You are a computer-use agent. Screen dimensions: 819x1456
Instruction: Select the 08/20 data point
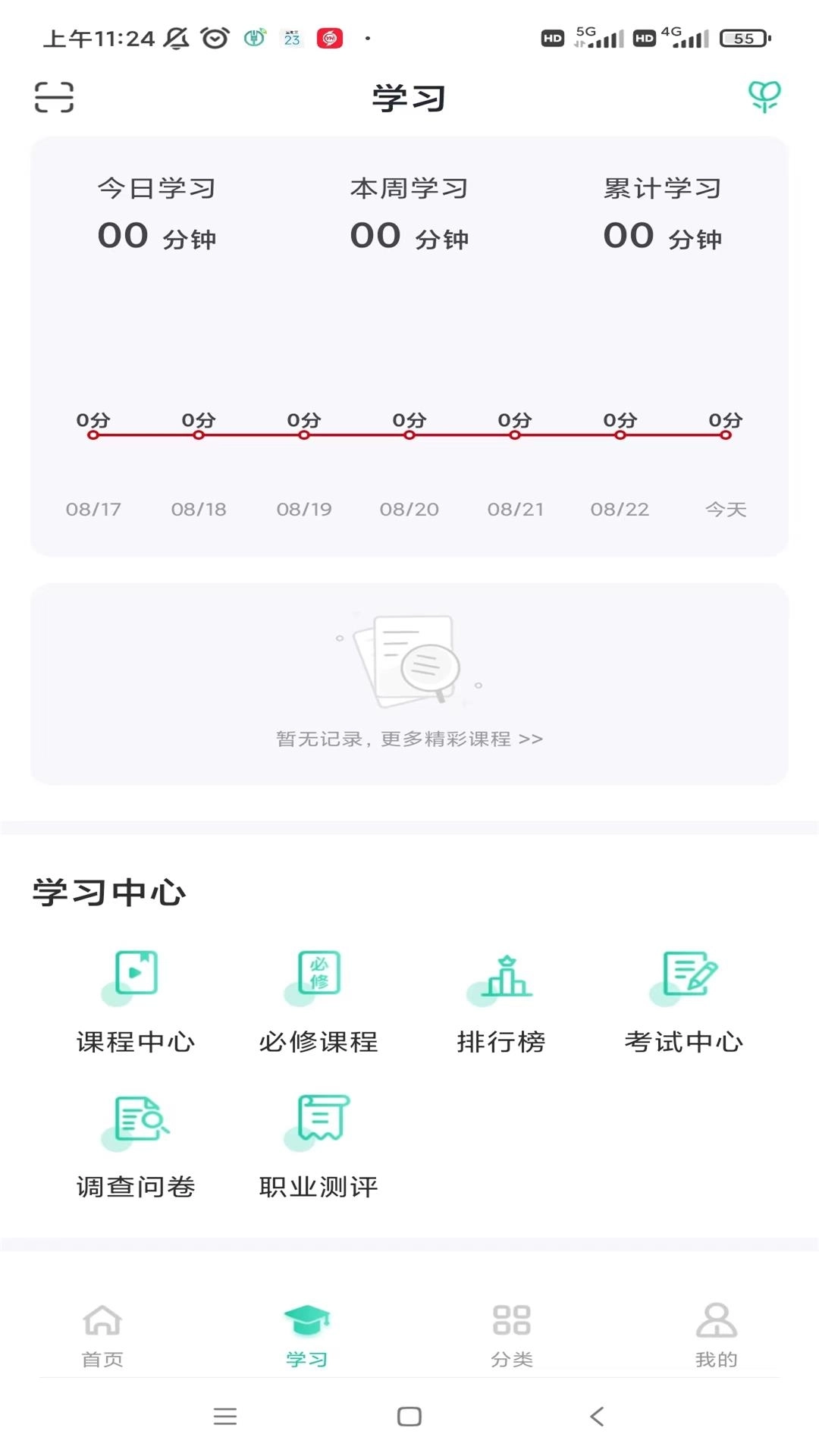(408, 435)
